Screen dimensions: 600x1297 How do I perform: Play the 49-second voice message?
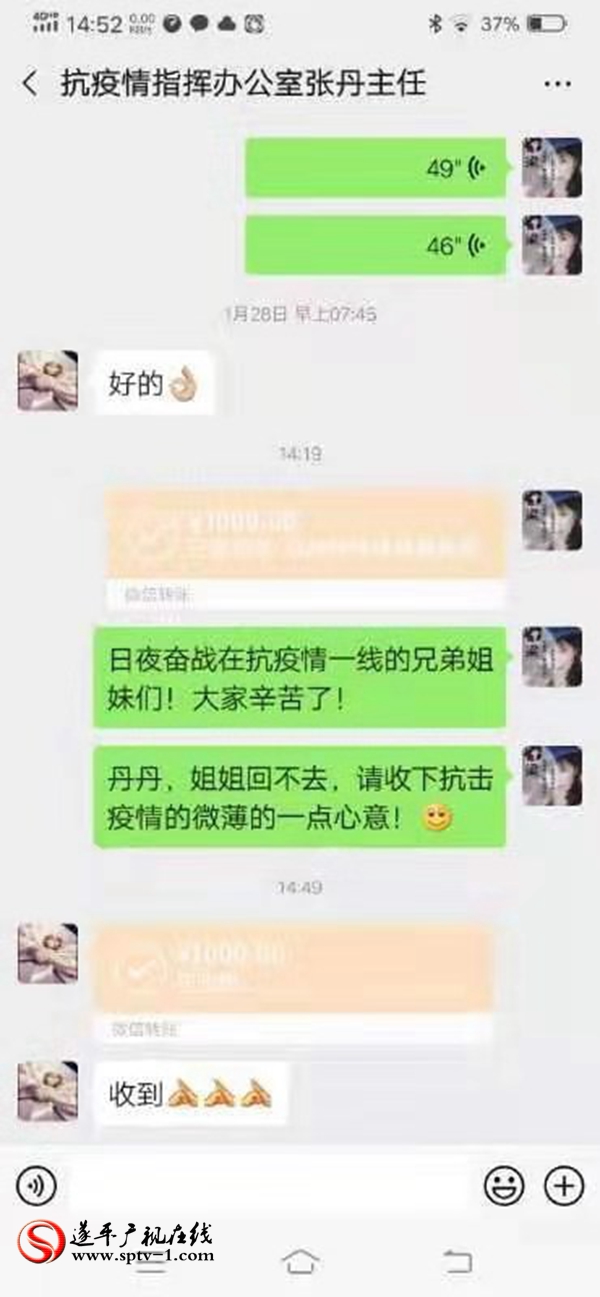(375, 168)
